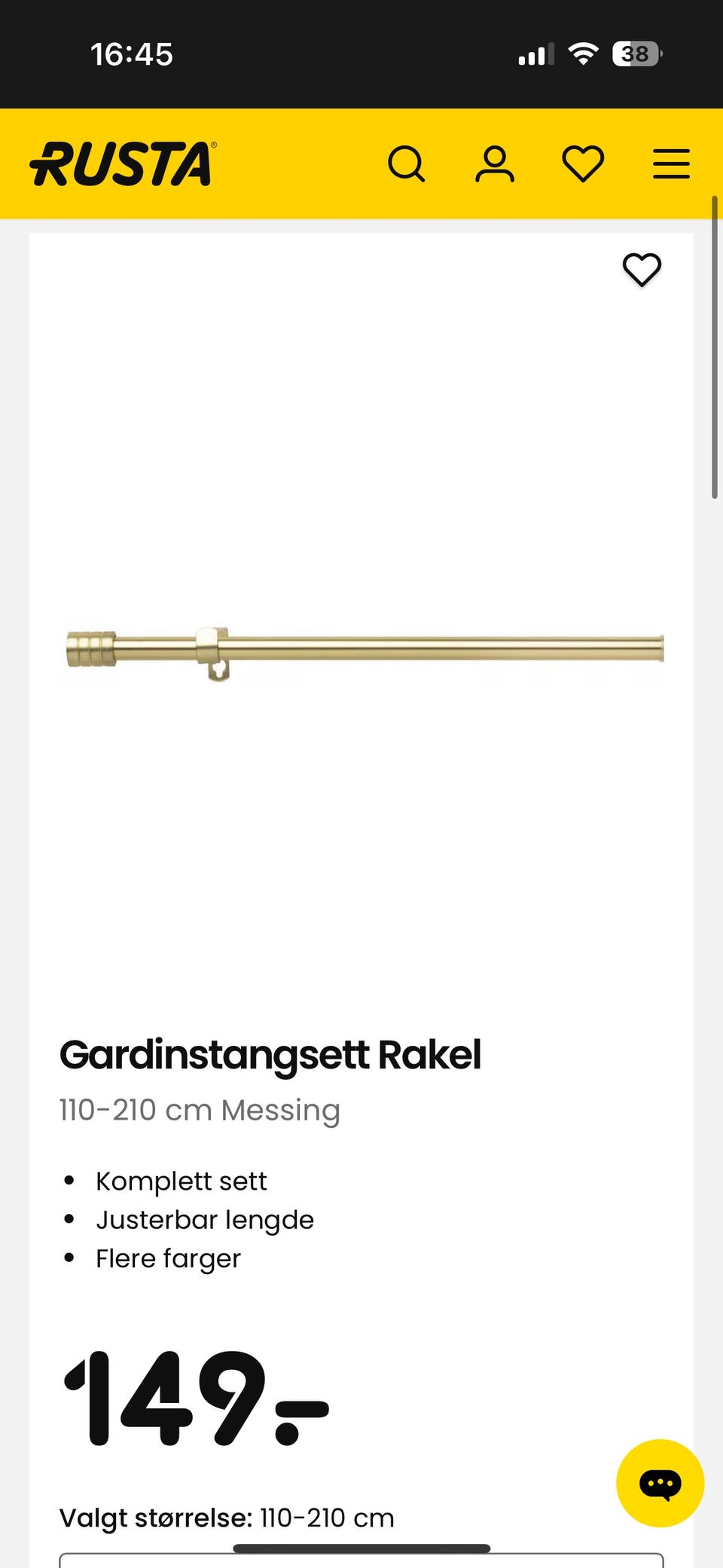The image size is (723, 1568).
Task: Open the Flere farger color options
Action: click(x=167, y=1258)
